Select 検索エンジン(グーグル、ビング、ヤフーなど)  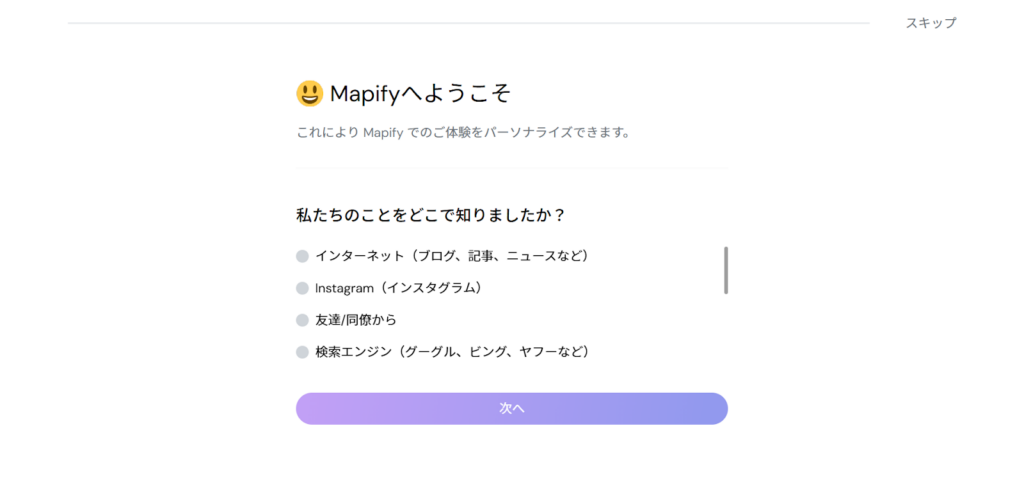tap(302, 352)
